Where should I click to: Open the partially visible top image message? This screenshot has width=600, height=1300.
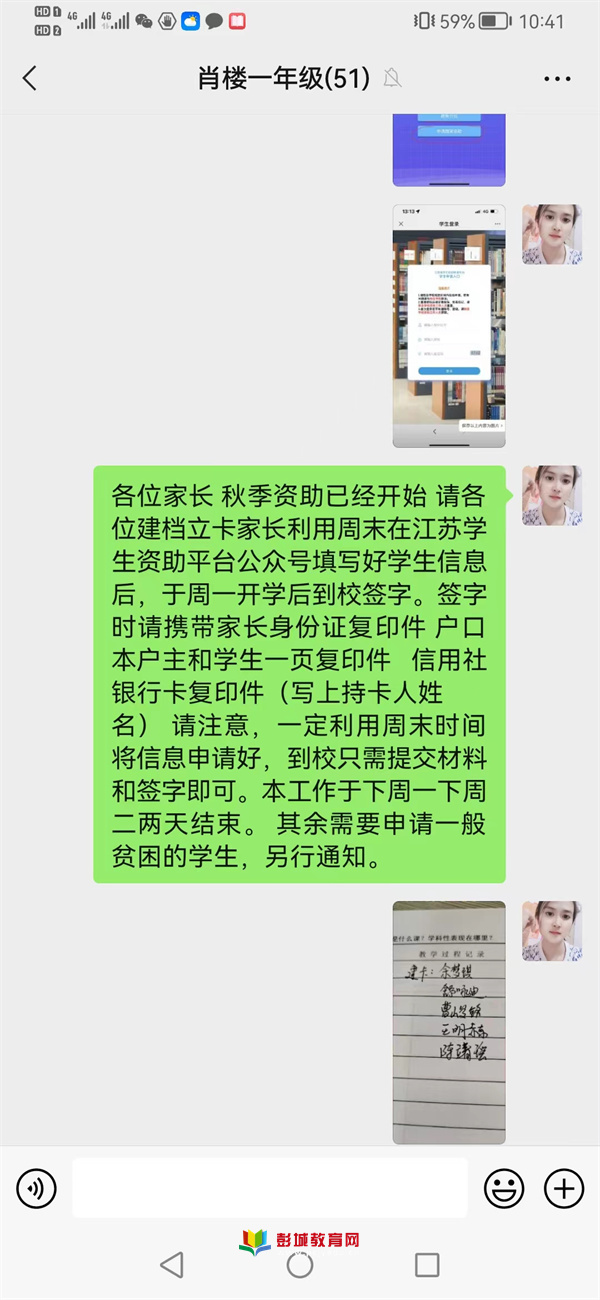[x=449, y=150]
